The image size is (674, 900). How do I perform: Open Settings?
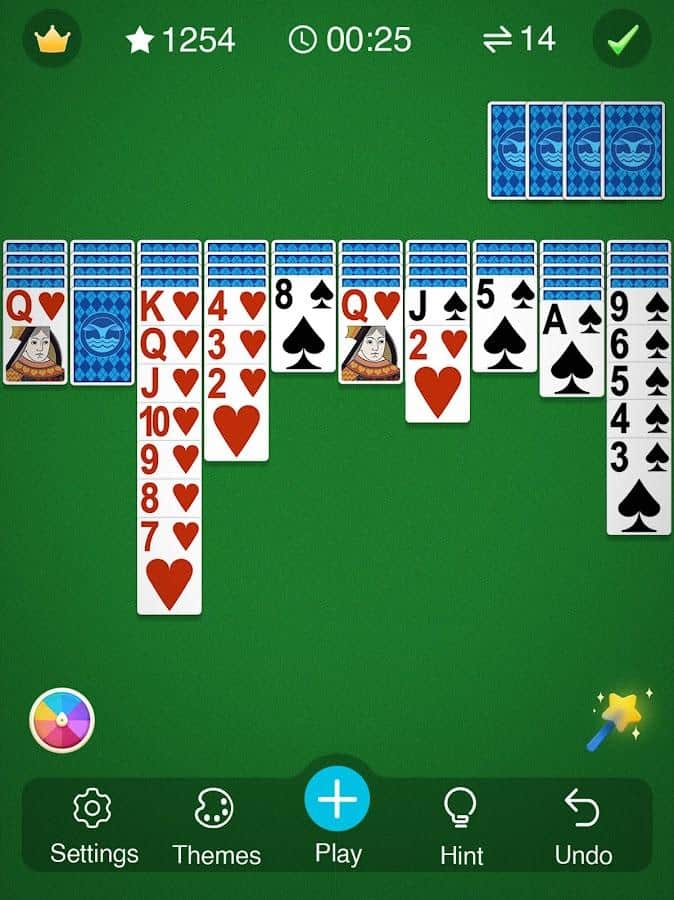click(94, 825)
